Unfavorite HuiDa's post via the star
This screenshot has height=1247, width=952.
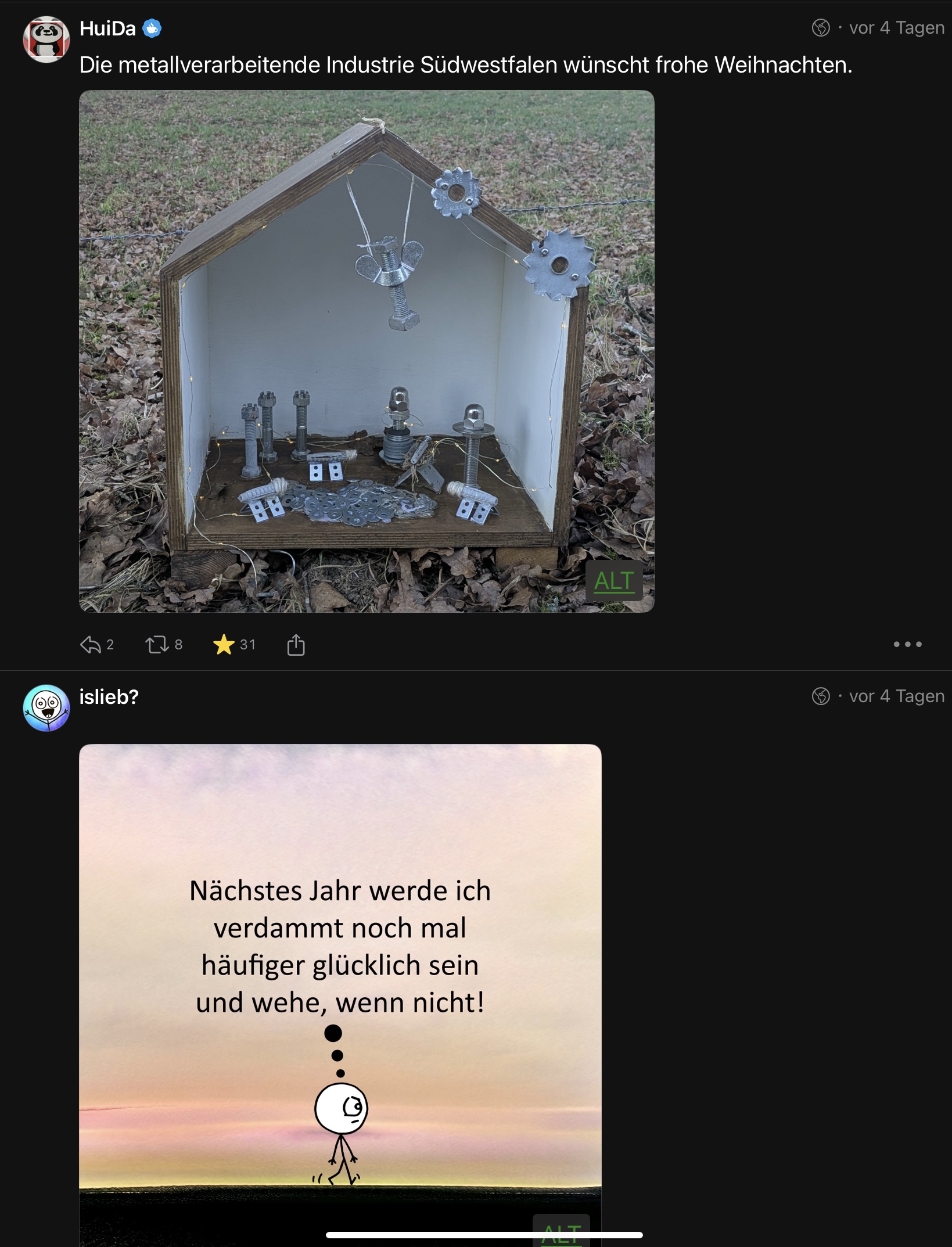(x=224, y=645)
